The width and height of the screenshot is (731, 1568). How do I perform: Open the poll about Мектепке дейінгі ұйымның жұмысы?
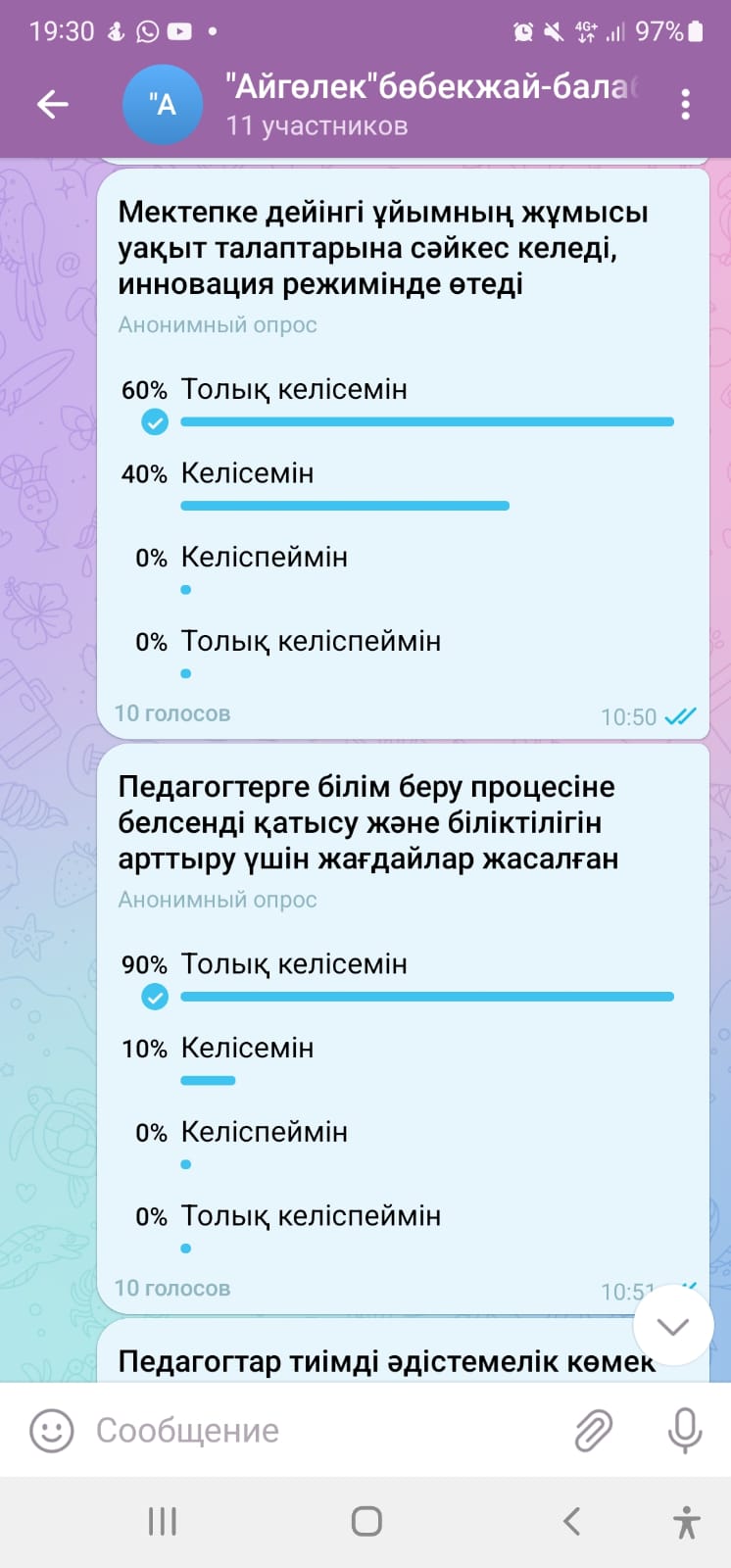382,248
